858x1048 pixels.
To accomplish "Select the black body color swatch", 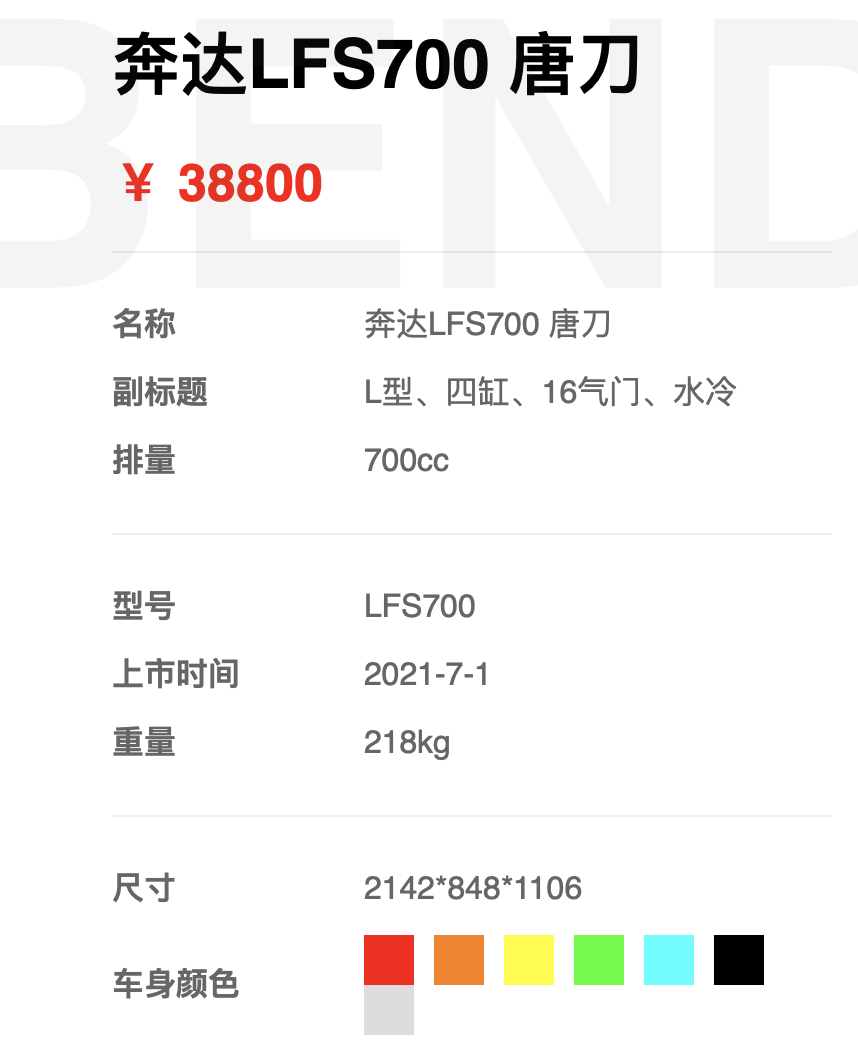I will (737, 959).
